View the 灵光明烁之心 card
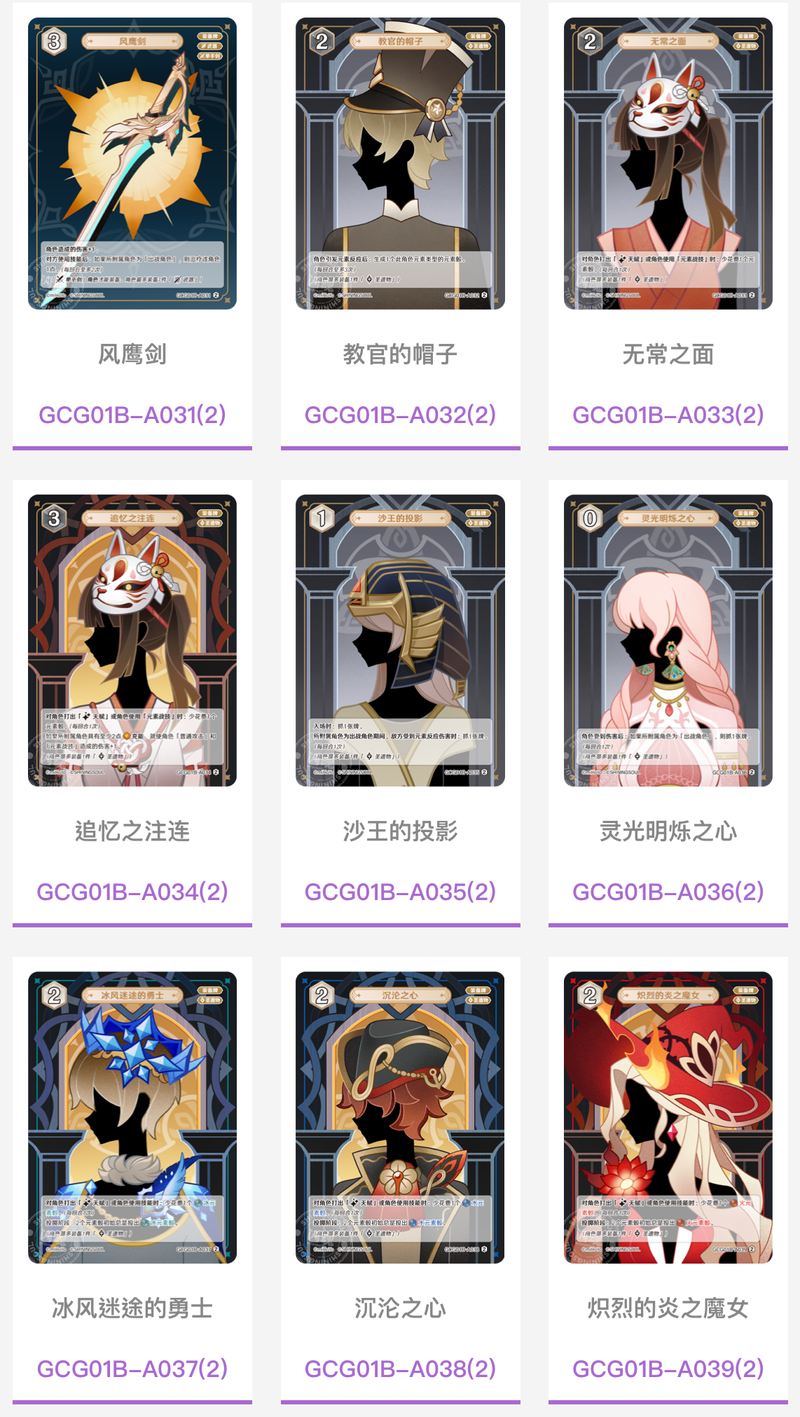Image resolution: width=800 pixels, height=1417 pixels. pyautogui.click(x=668, y=640)
